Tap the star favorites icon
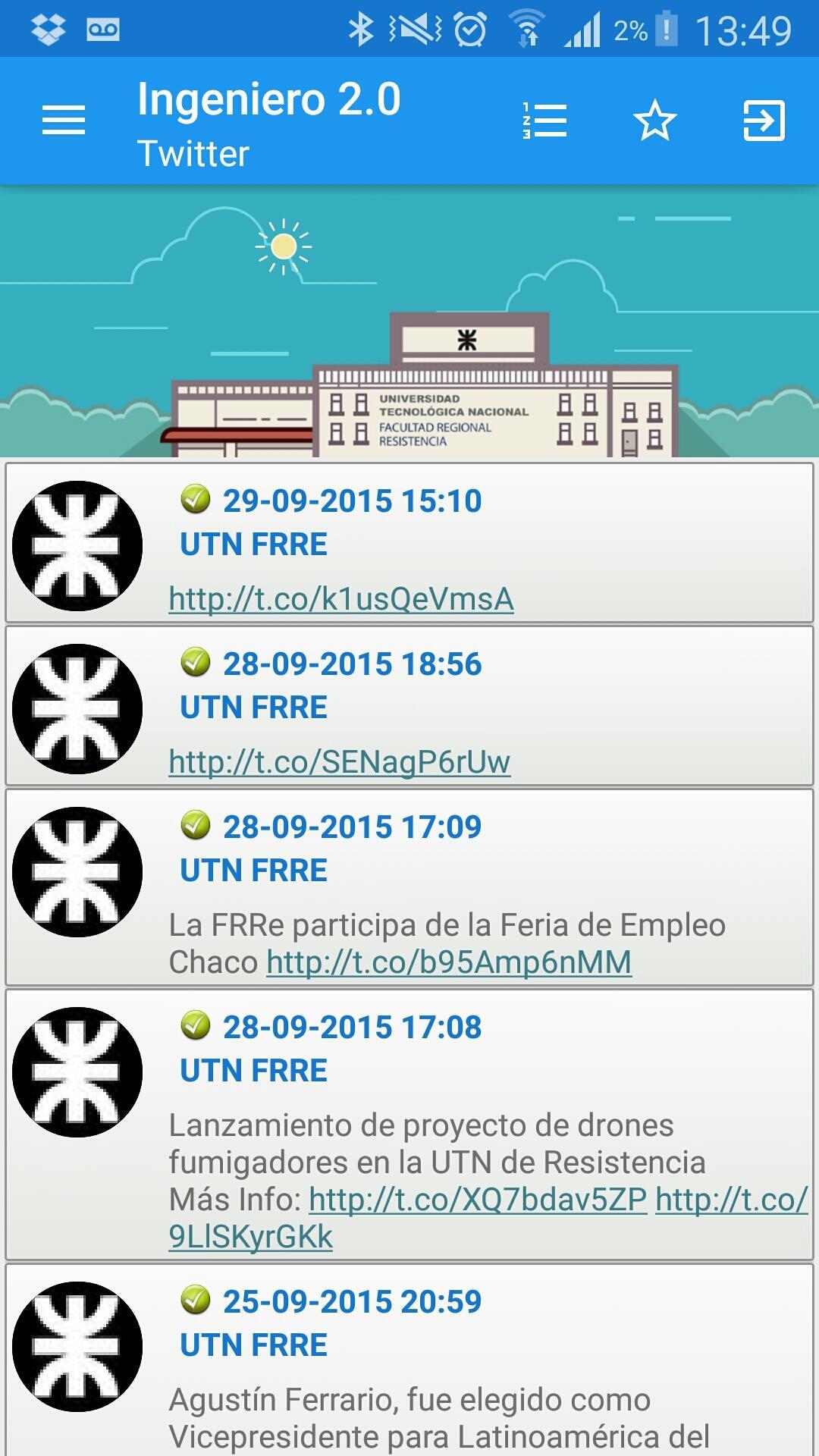This screenshot has height=1456, width=819. [654, 121]
